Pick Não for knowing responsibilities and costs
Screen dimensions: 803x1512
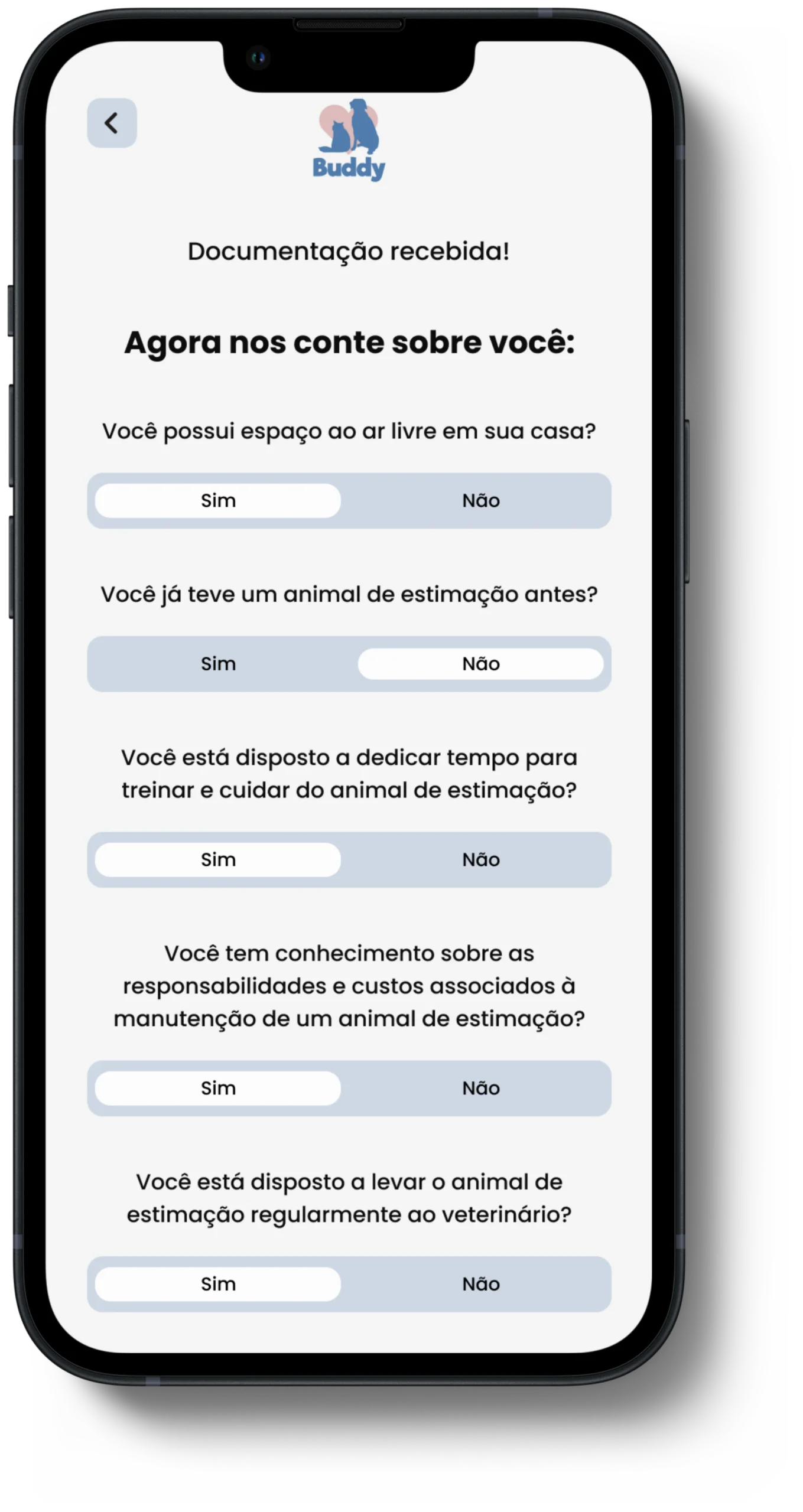coord(480,1089)
